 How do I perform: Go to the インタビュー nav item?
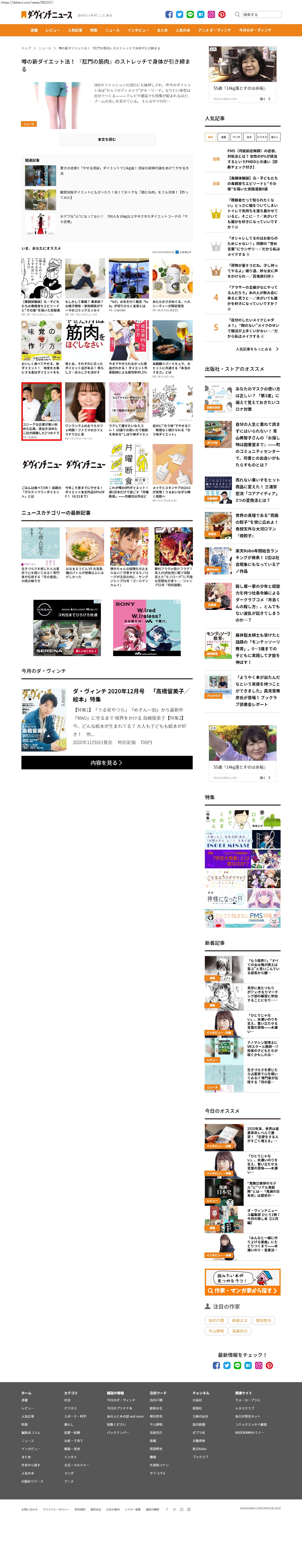pos(138,30)
